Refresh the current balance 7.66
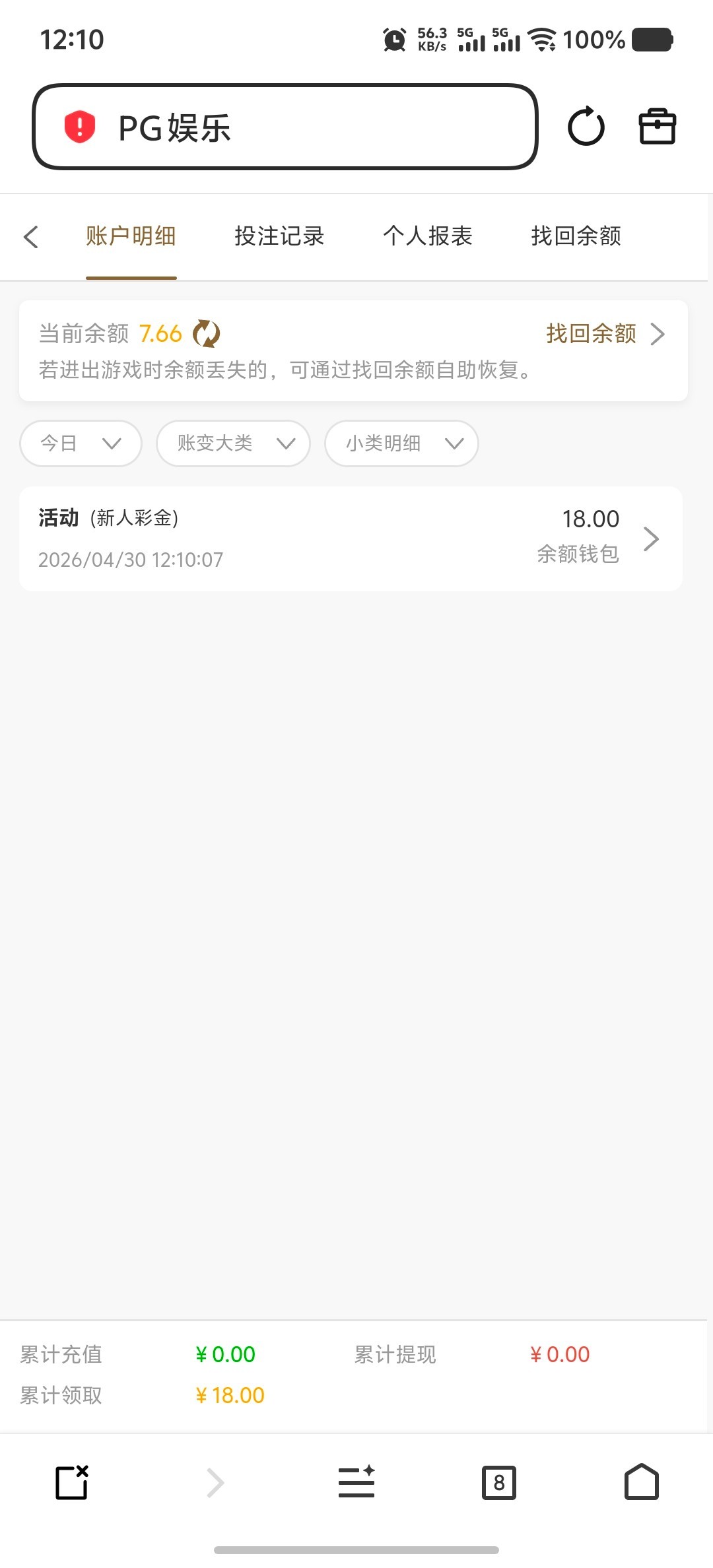Screen dimensions: 713x1568 [x=207, y=333]
